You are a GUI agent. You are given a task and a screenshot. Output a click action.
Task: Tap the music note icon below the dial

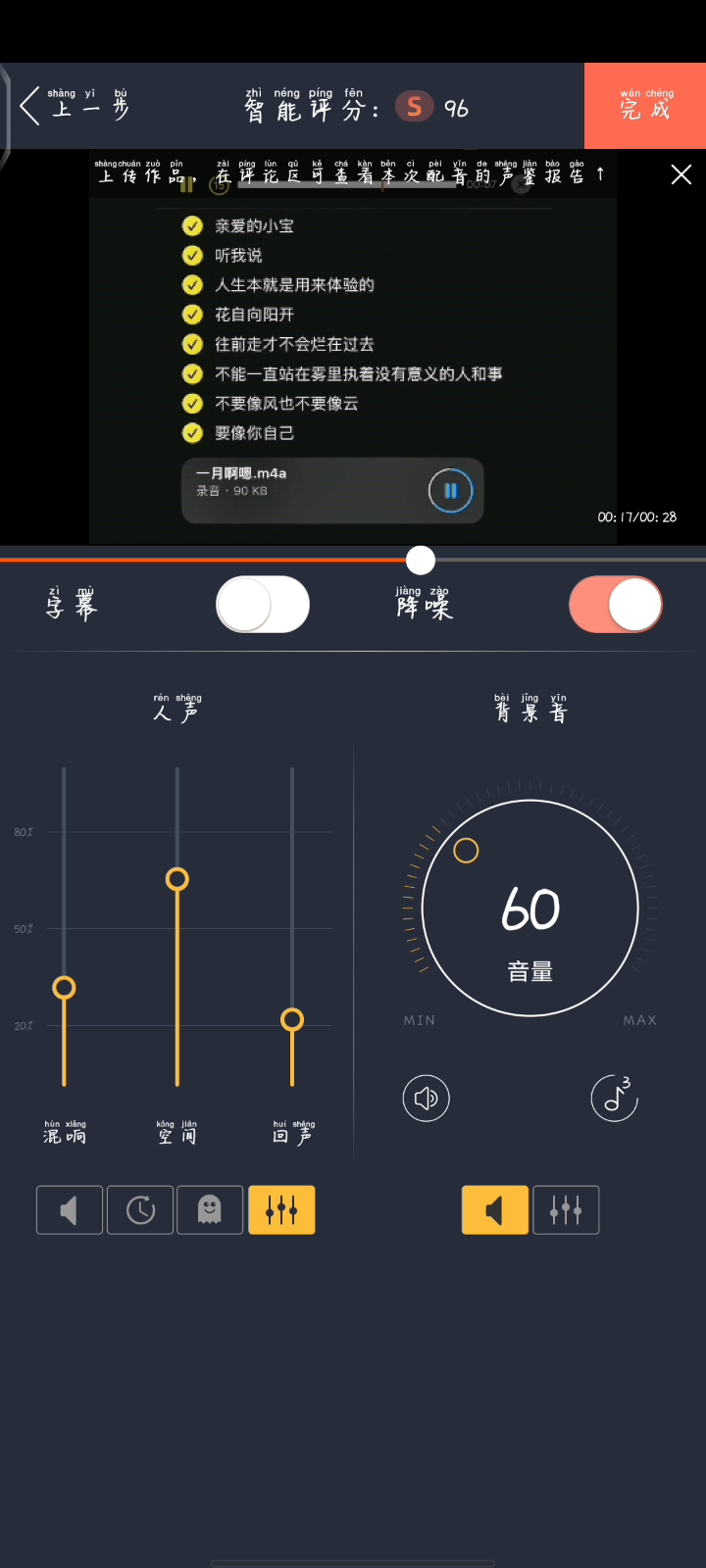coord(615,1099)
